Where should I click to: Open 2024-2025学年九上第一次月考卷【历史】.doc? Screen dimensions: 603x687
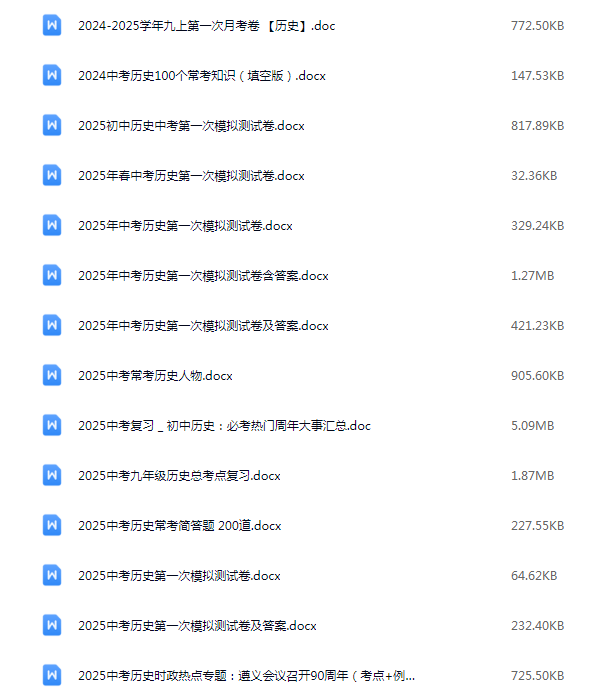206,26
